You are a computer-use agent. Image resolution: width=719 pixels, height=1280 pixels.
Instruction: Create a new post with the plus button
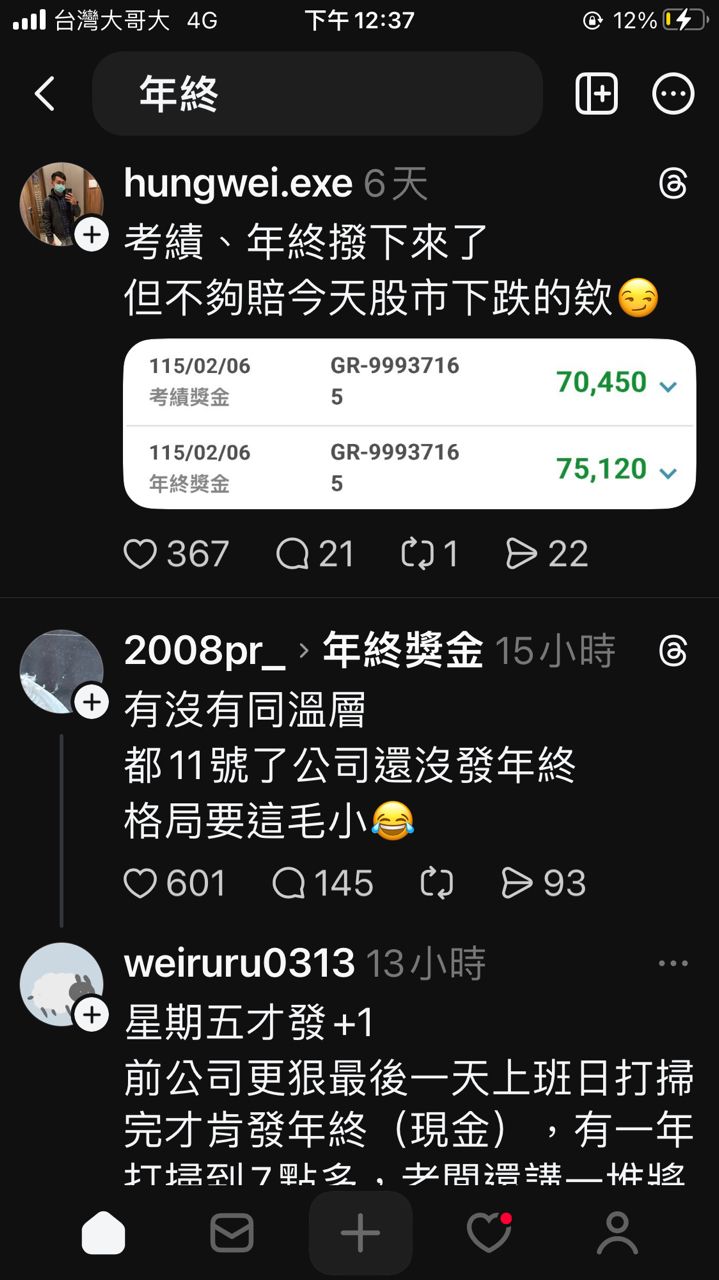pos(360,1234)
